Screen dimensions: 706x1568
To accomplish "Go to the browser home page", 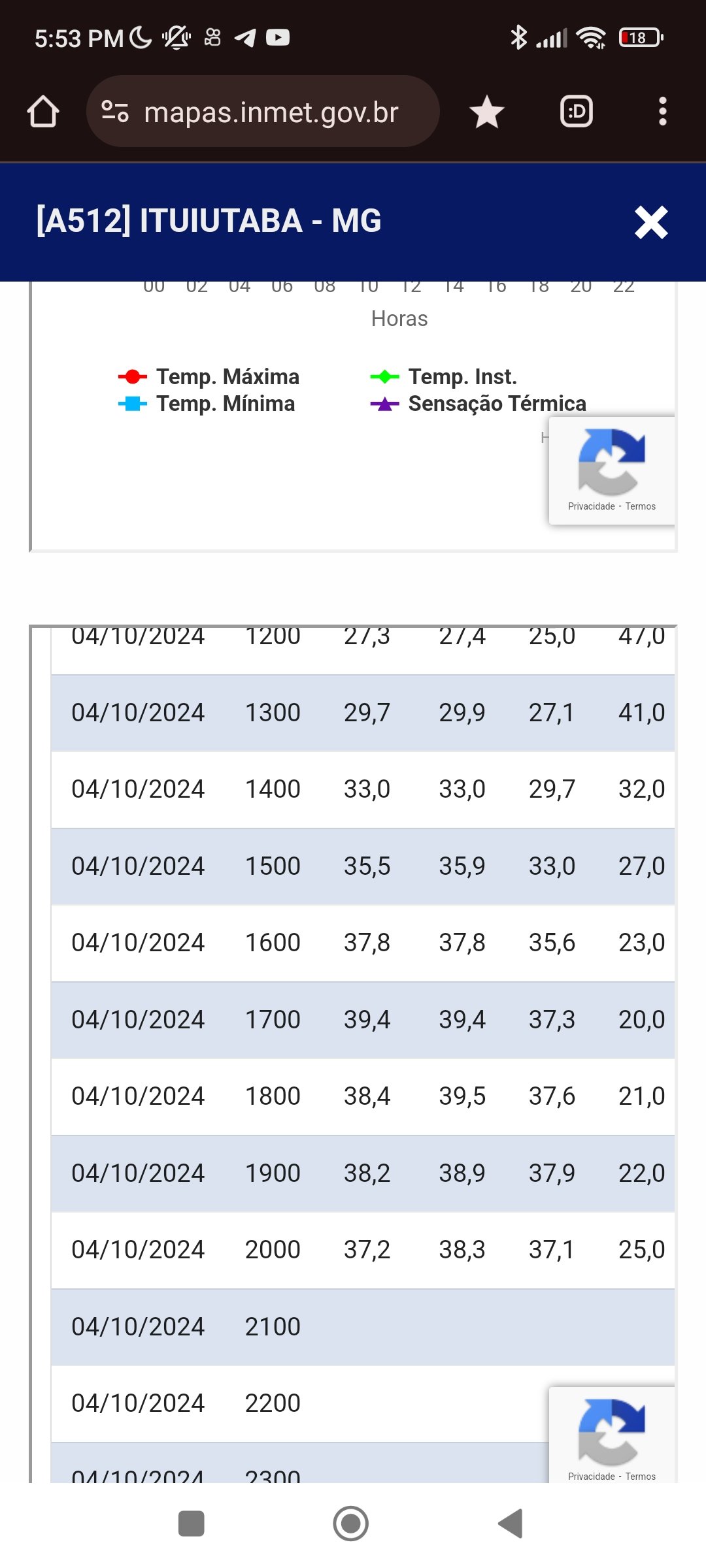I will click(43, 112).
